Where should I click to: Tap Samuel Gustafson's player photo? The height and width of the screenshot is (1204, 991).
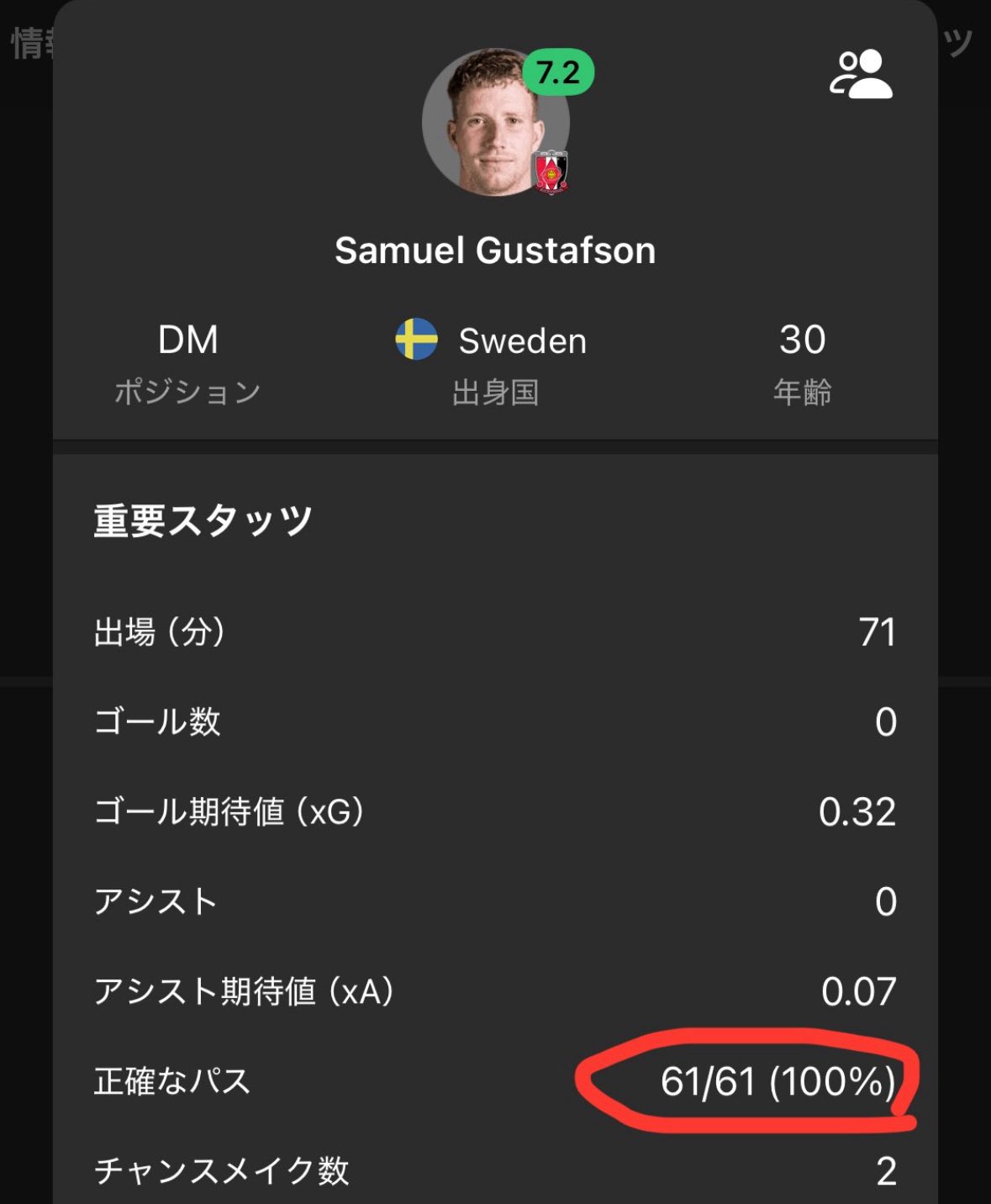coord(494,123)
